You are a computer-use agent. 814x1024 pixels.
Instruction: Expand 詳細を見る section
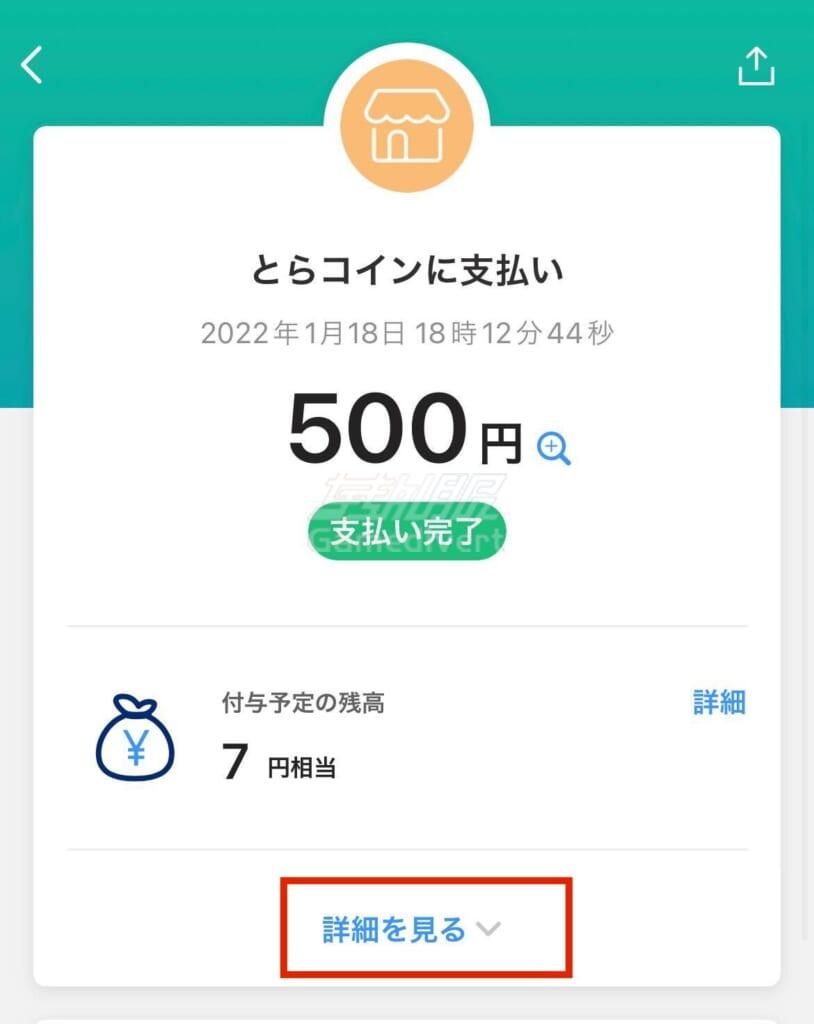tap(412, 929)
